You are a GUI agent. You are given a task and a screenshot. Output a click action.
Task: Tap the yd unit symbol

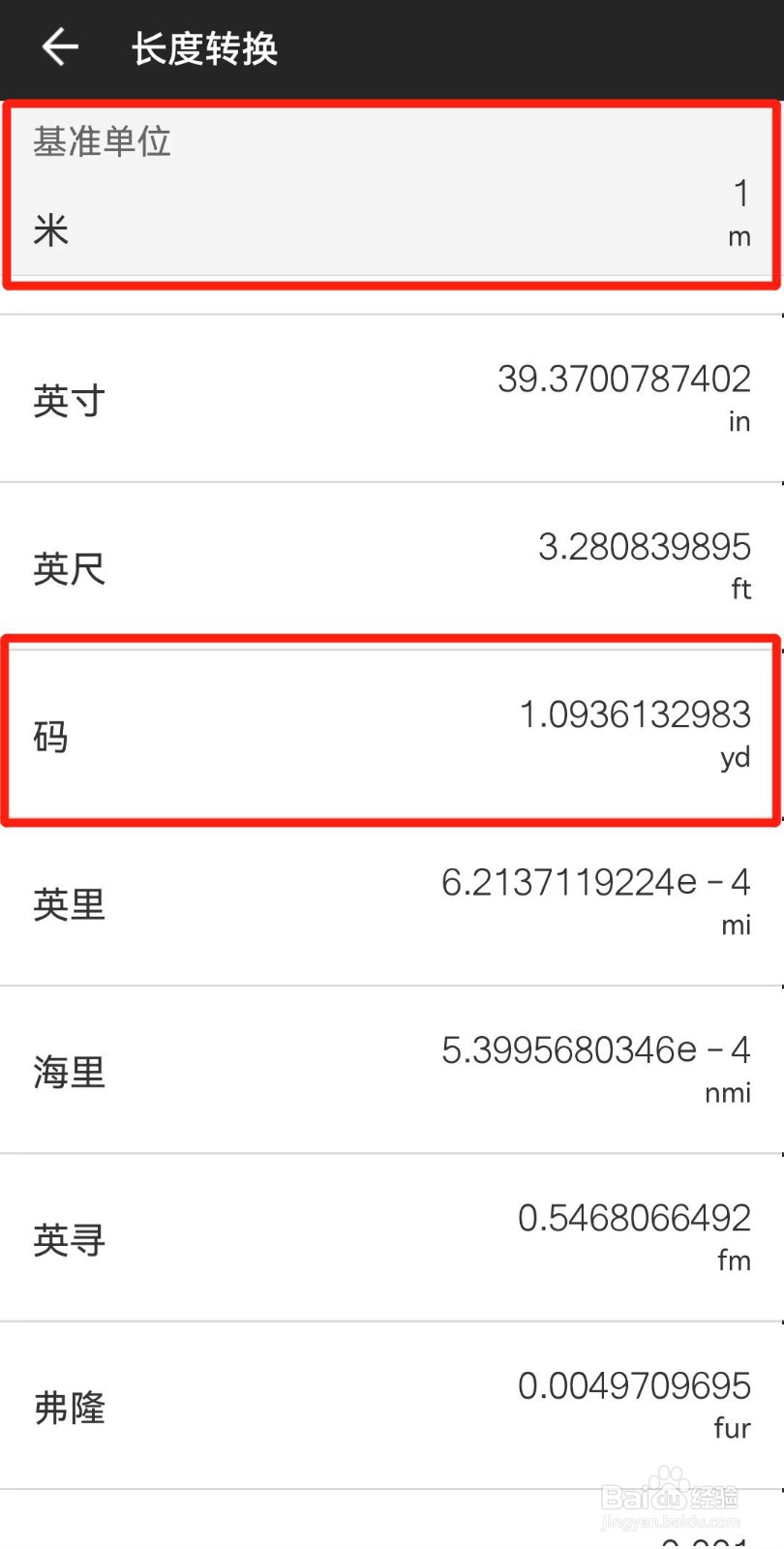click(738, 758)
